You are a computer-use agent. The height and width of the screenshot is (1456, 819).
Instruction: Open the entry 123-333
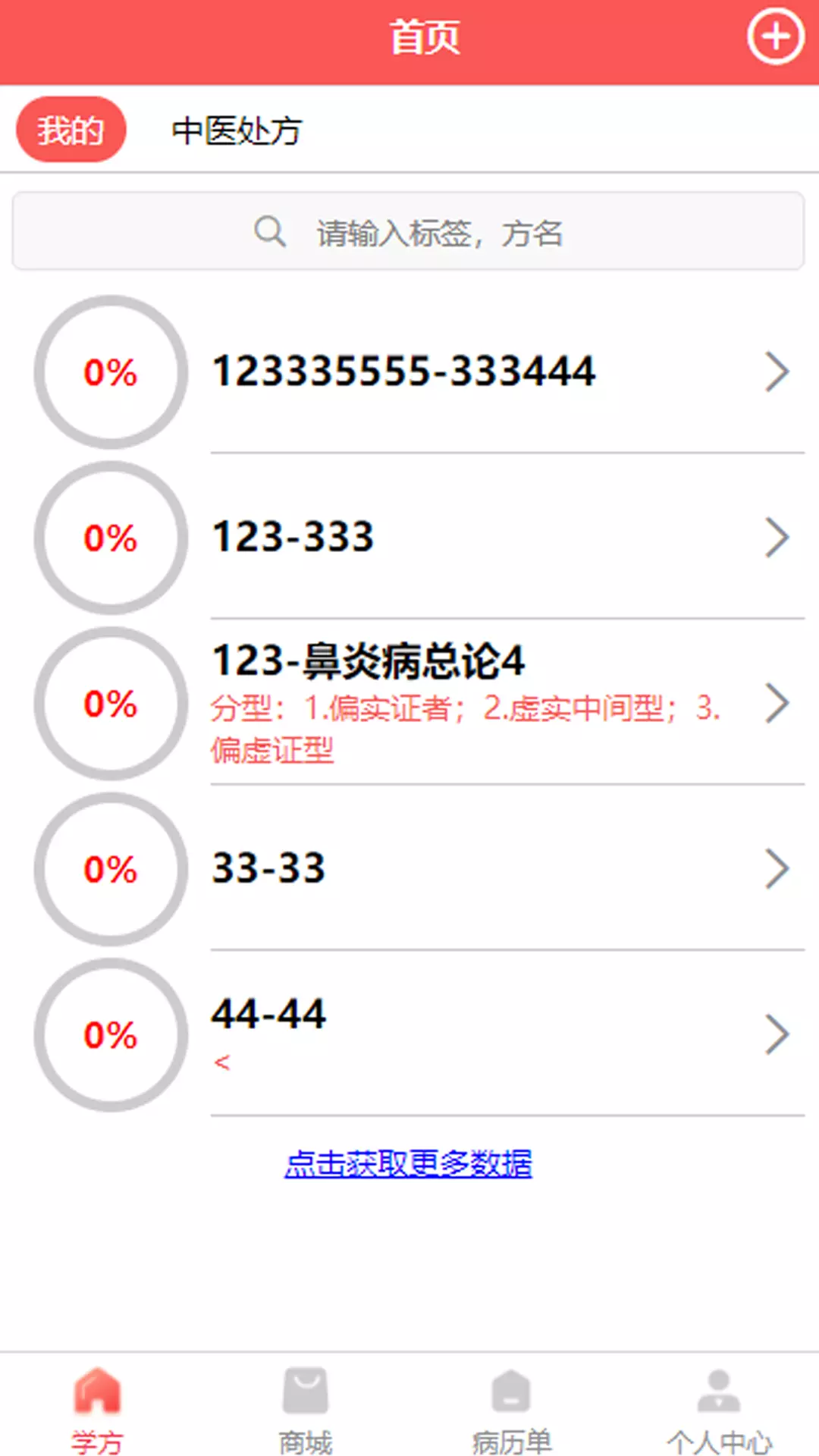click(409, 537)
